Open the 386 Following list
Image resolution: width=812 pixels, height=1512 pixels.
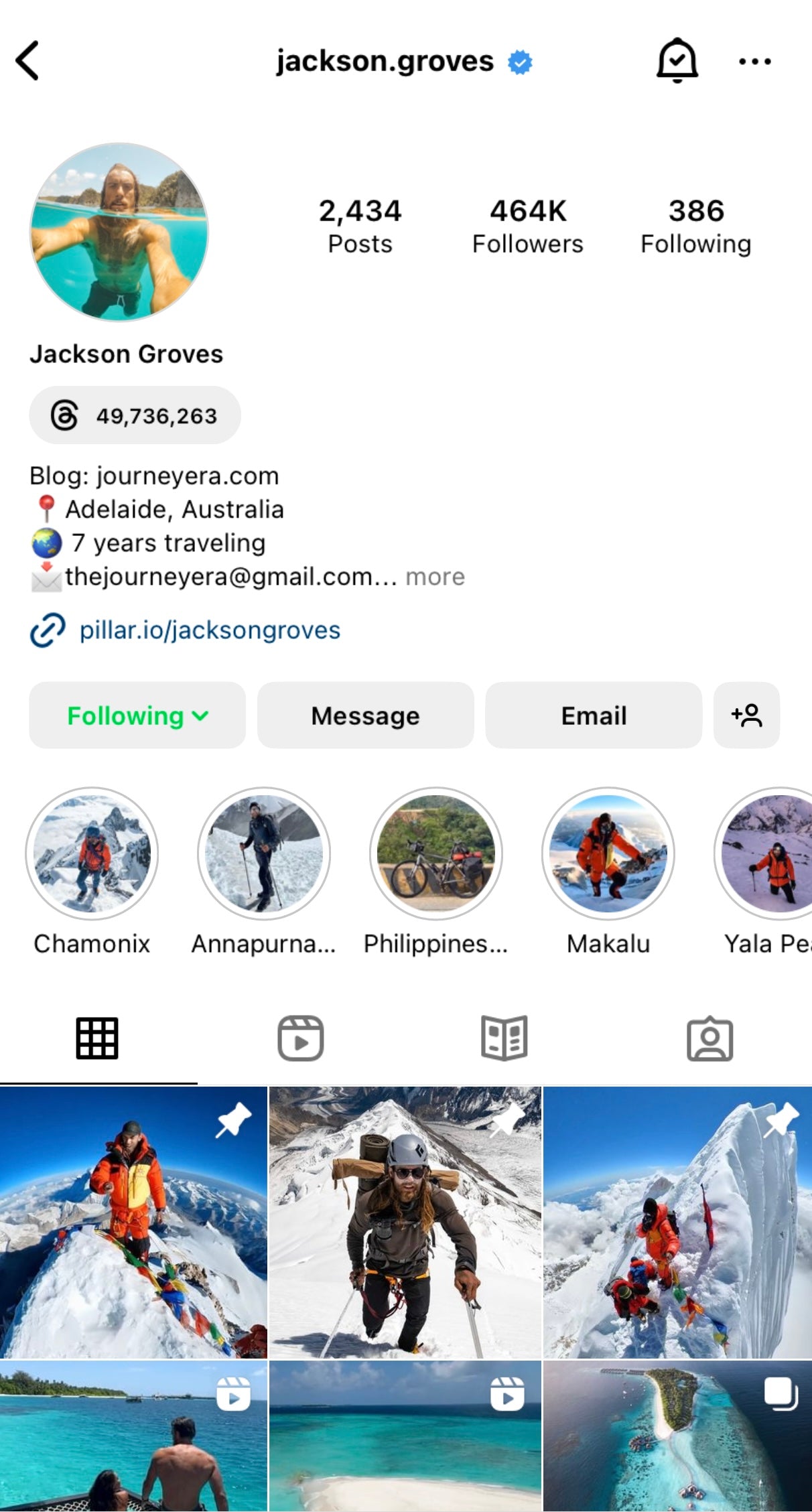695,226
